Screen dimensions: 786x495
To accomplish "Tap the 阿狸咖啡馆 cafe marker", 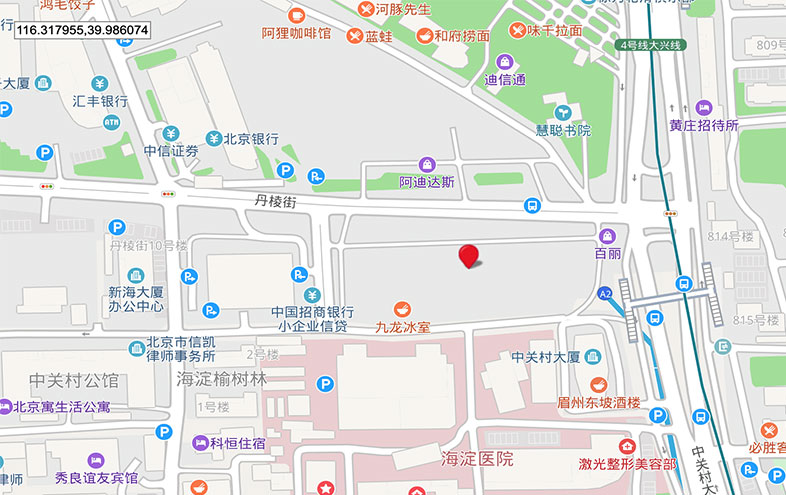I will [x=297, y=16].
